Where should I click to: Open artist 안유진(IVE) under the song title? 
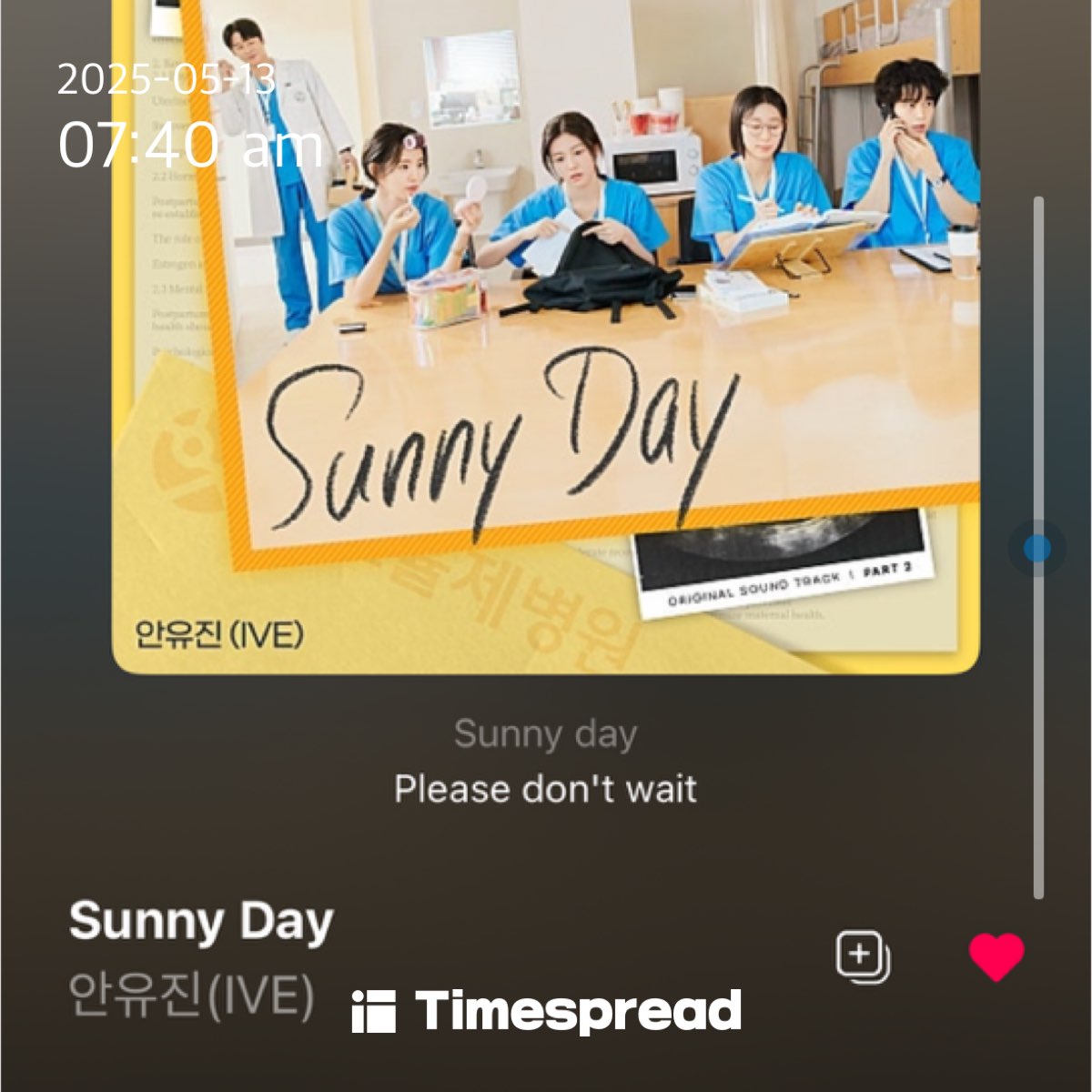click(x=192, y=996)
